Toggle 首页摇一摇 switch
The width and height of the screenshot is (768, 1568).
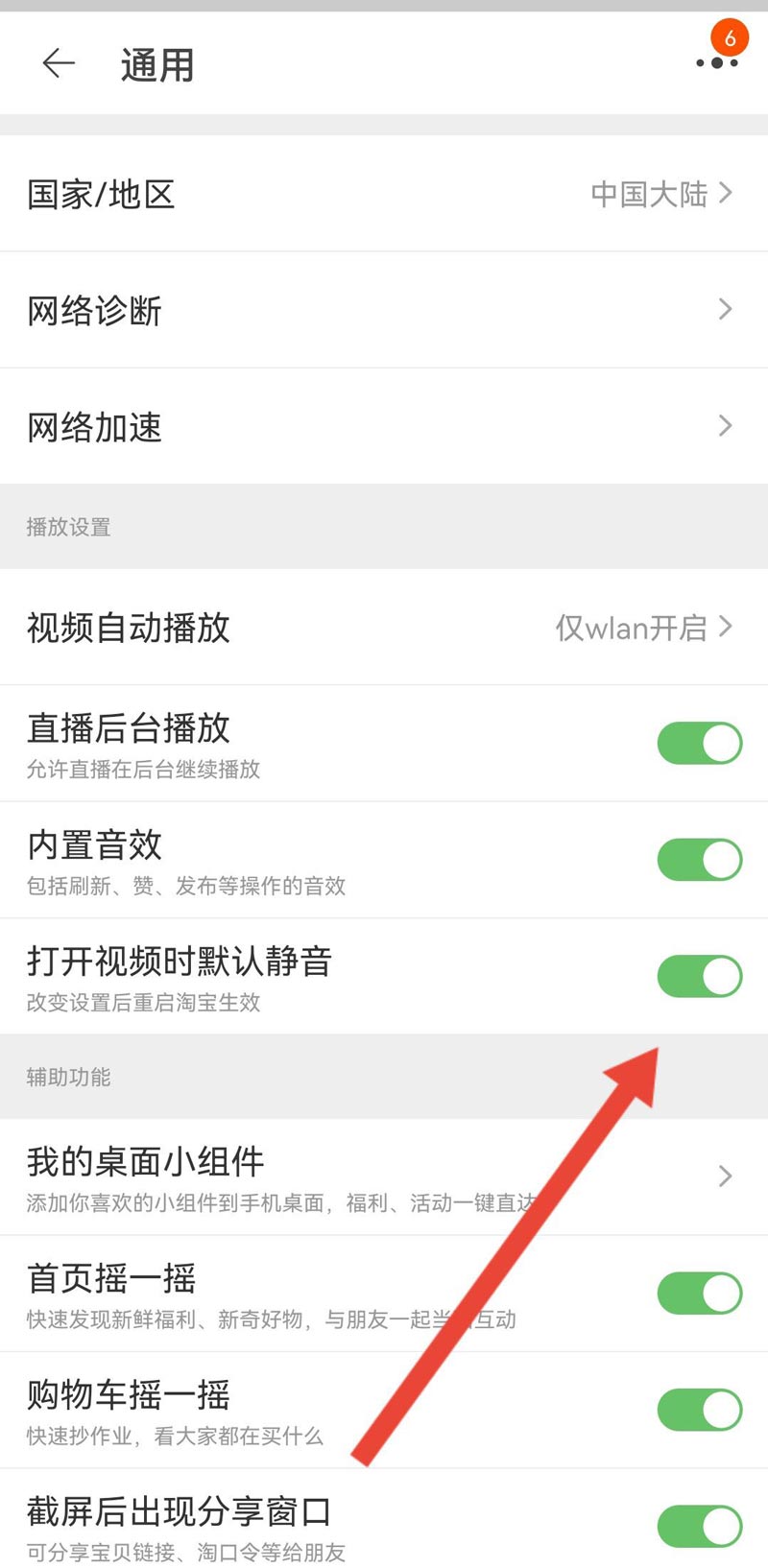pyautogui.click(x=699, y=1293)
